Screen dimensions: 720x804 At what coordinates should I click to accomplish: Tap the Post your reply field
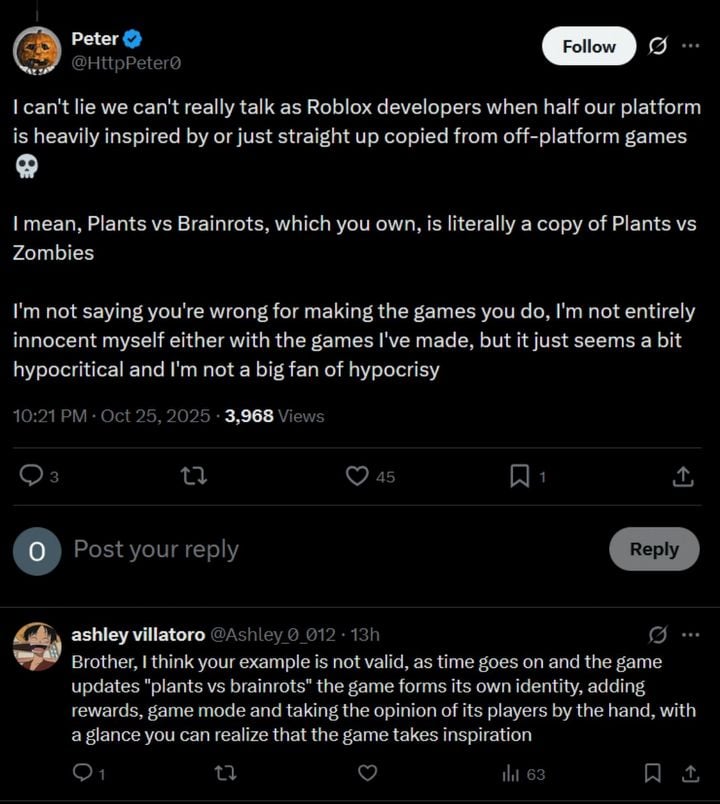tap(300, 549)
